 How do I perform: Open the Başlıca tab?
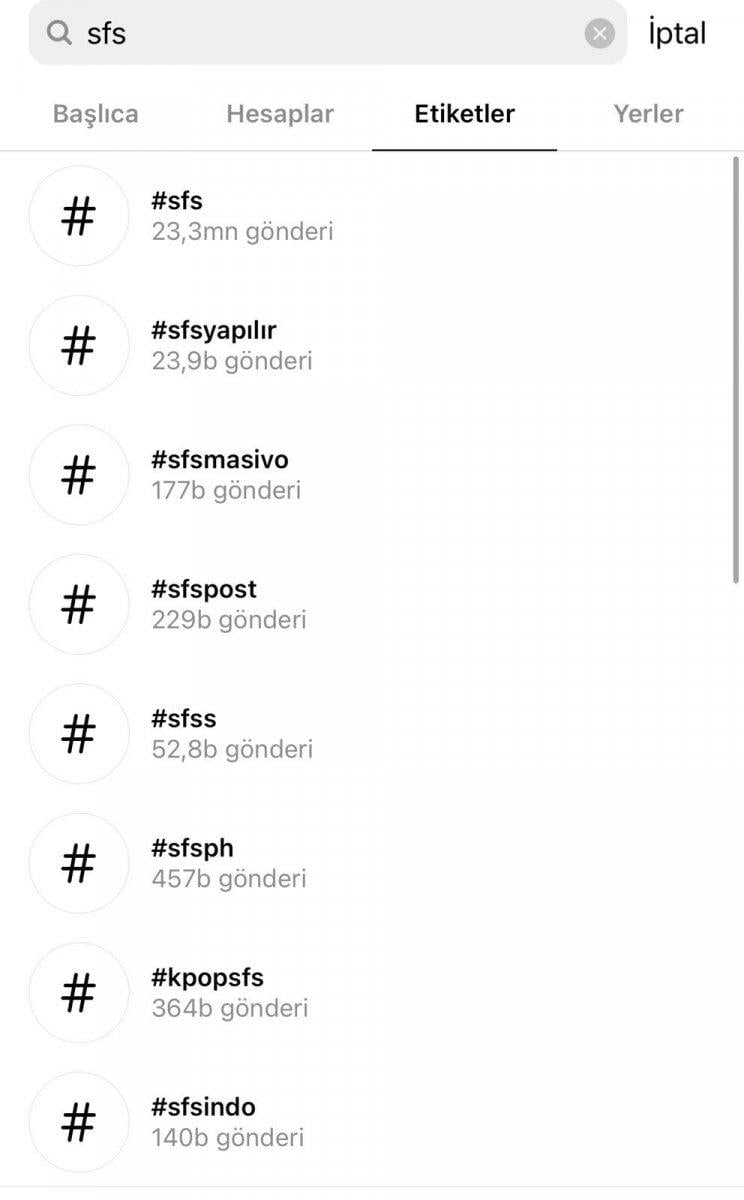[x=95, y=114]
